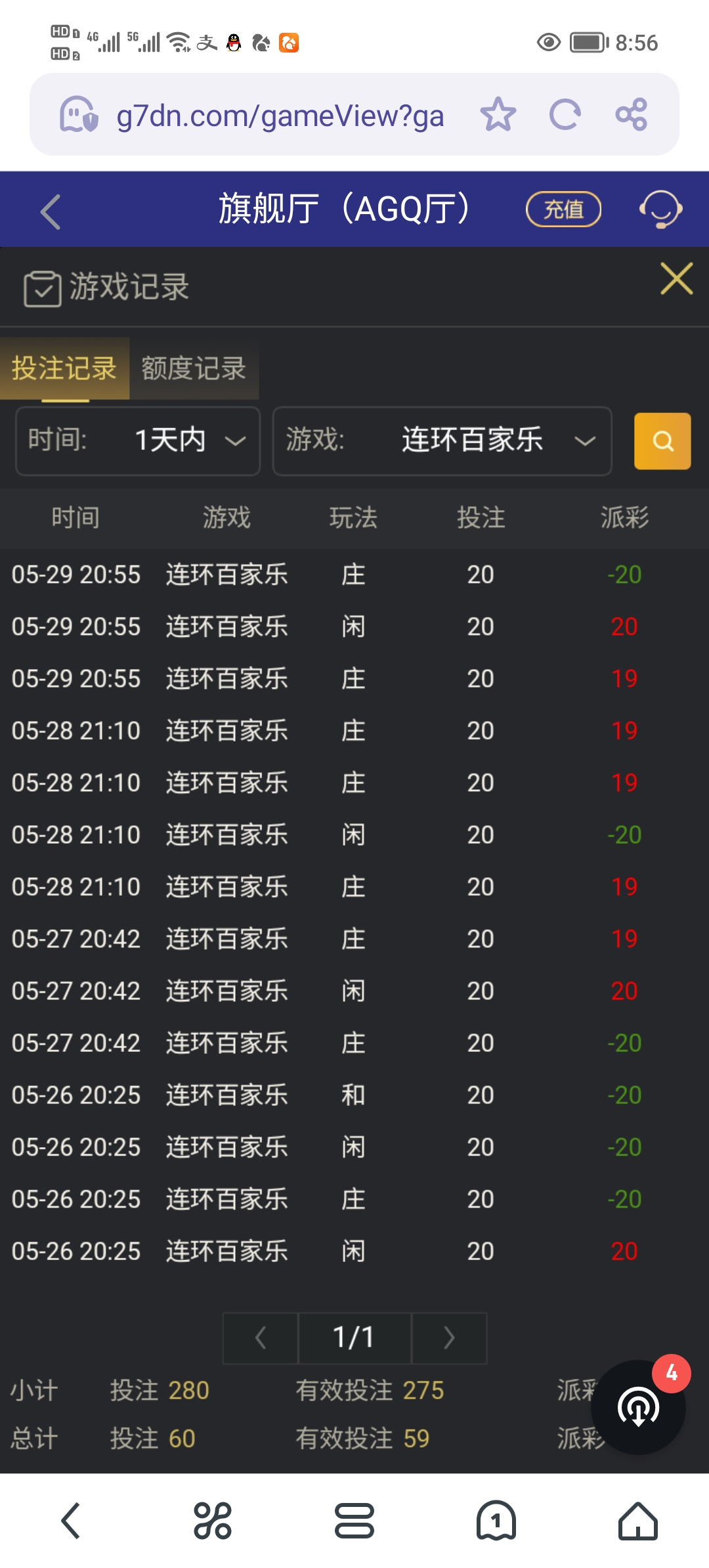Tap the 充值 recharge button
Viewport: 709px width, 1568px height.
click(x=563, y=209)
